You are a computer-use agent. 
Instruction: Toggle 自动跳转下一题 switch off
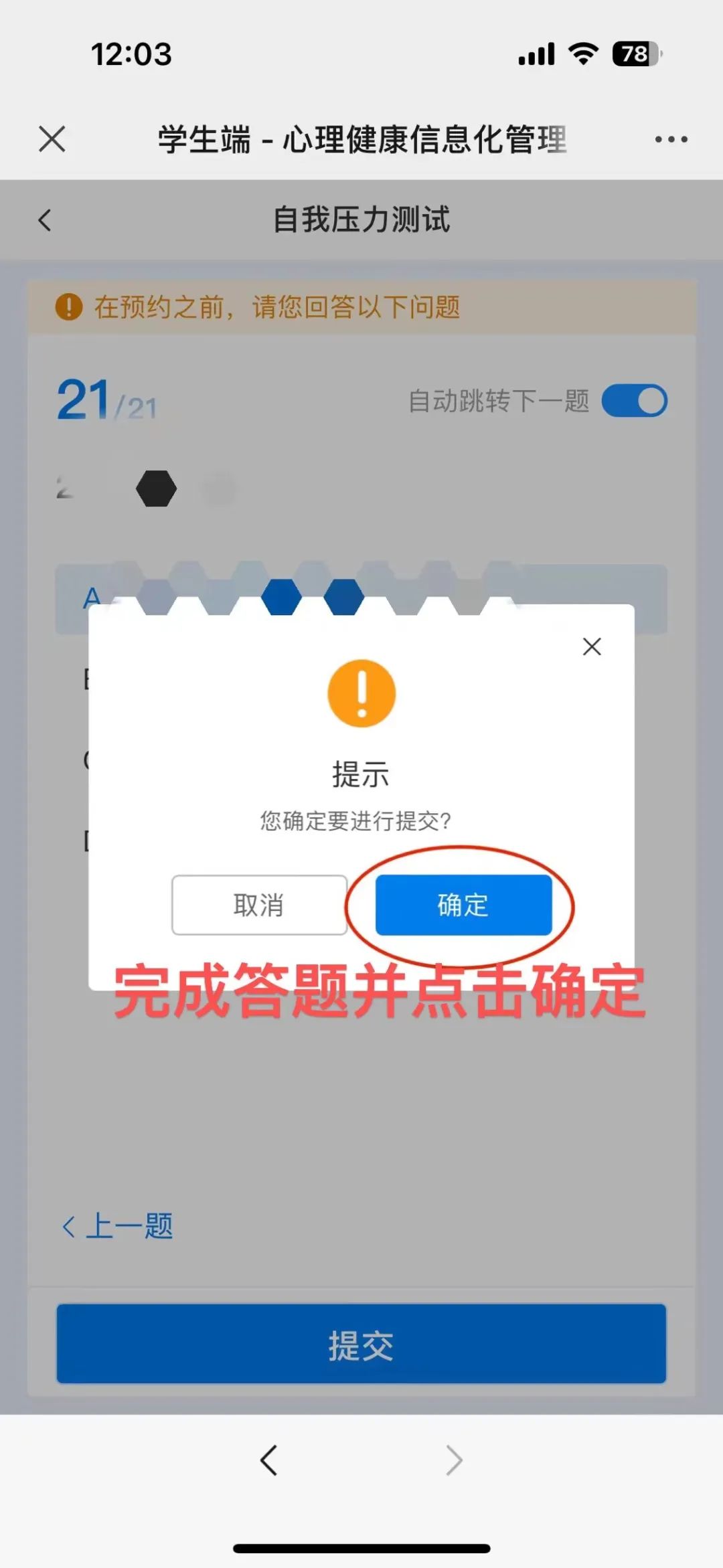click(634, 401)
